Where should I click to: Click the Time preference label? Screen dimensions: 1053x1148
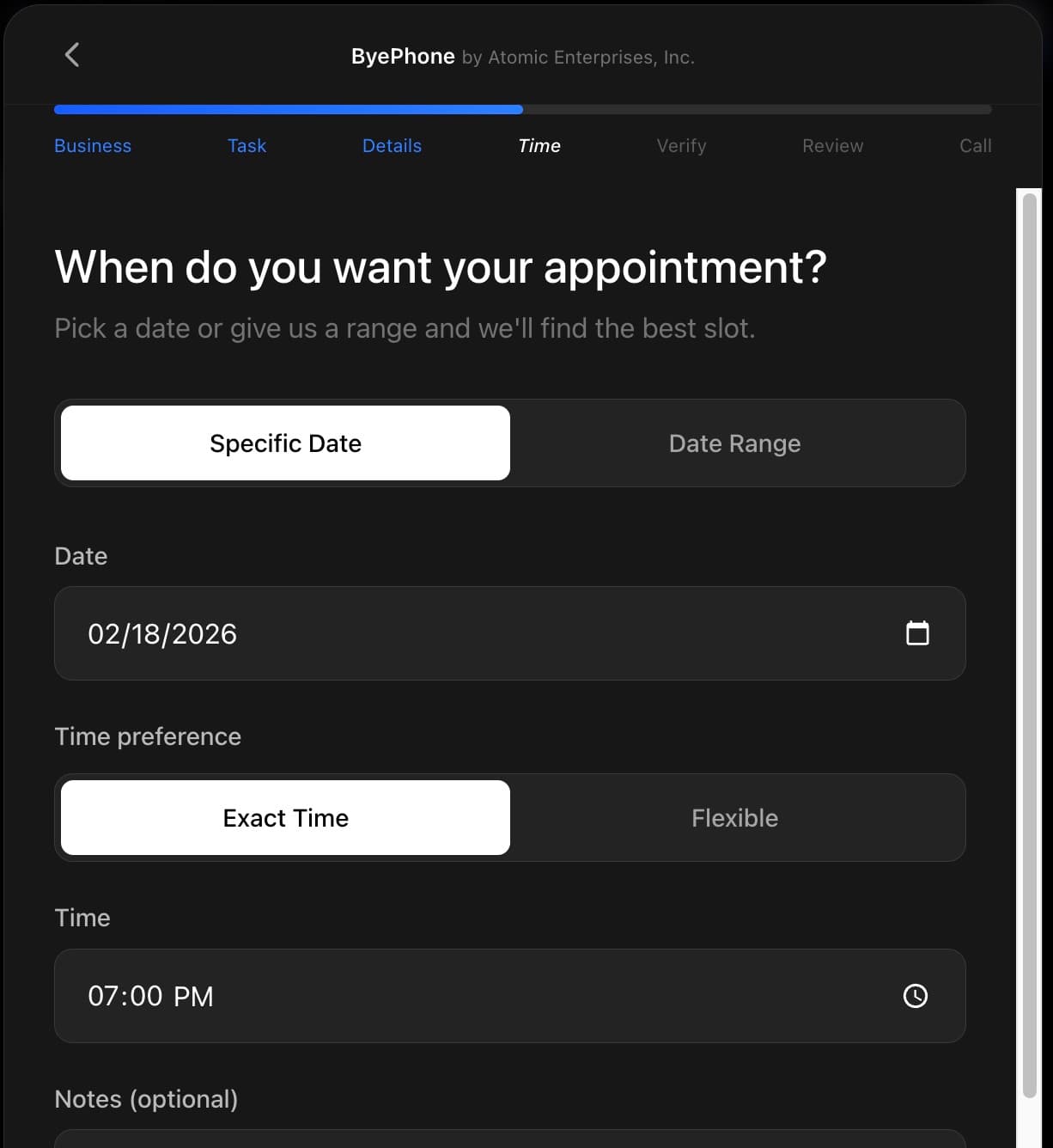(x=147, y=736)
